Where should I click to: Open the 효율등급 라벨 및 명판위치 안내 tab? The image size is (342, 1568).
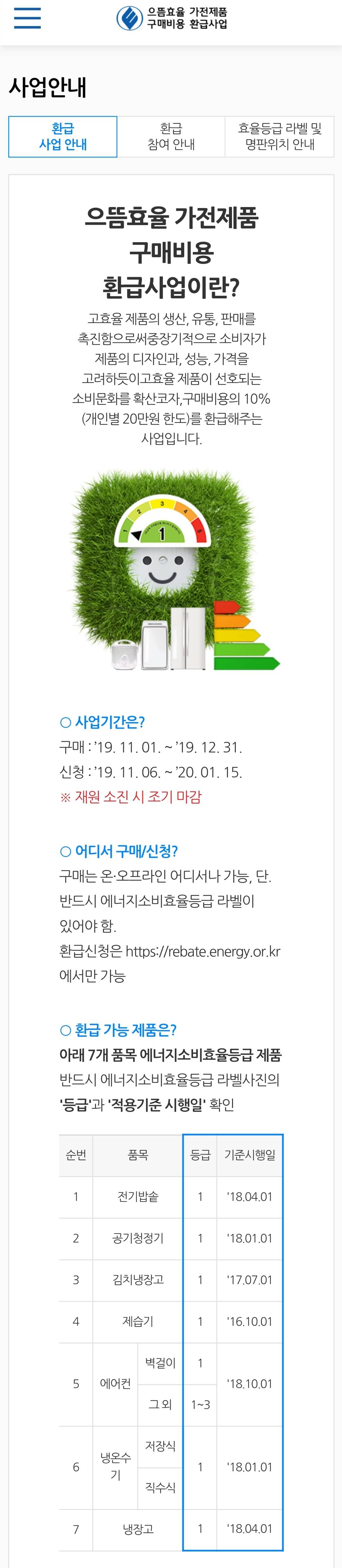[x=279, y=136]
